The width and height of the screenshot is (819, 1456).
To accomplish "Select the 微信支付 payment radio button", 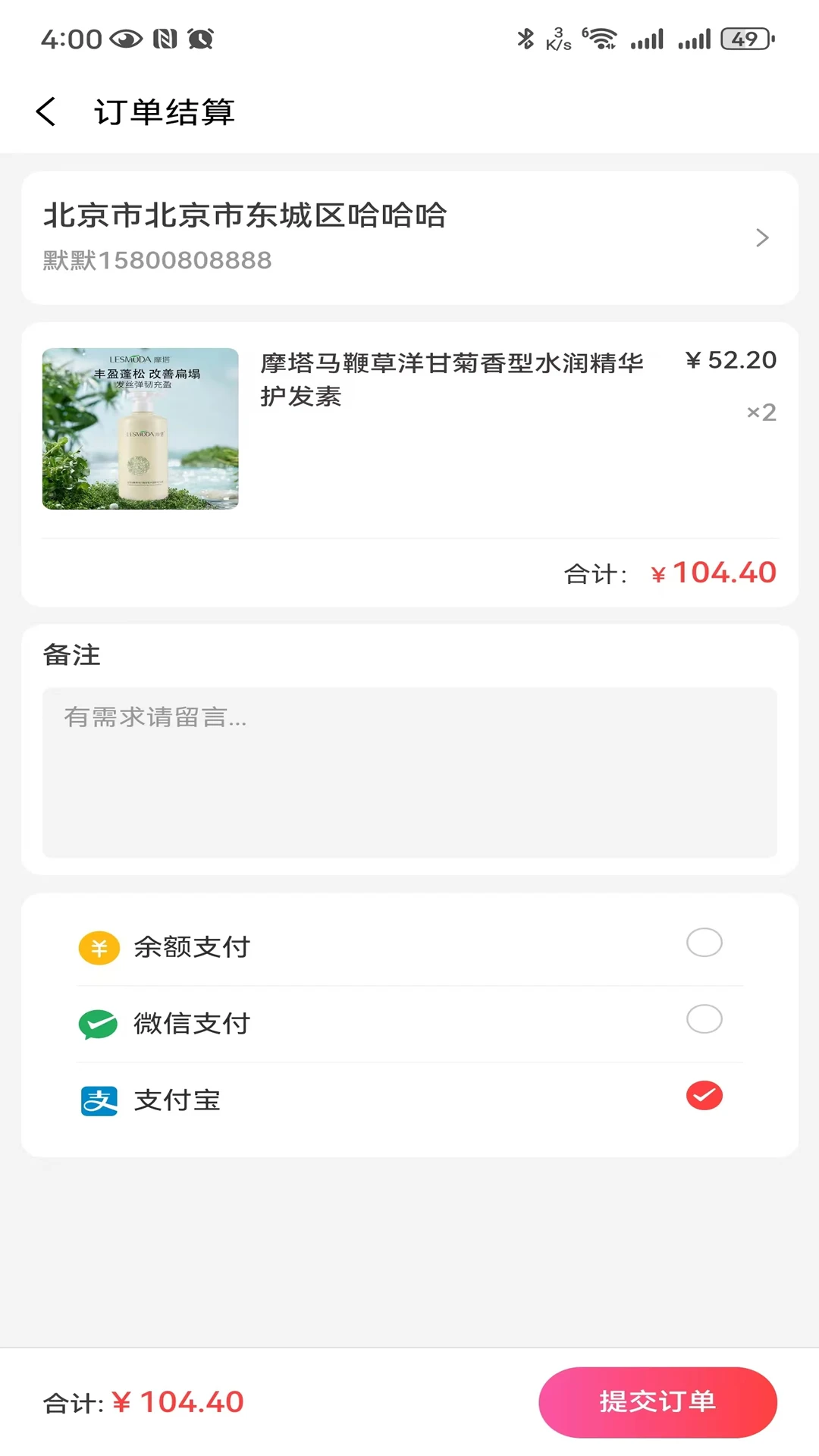I will pyautogui.click(x=704, y=1019).
